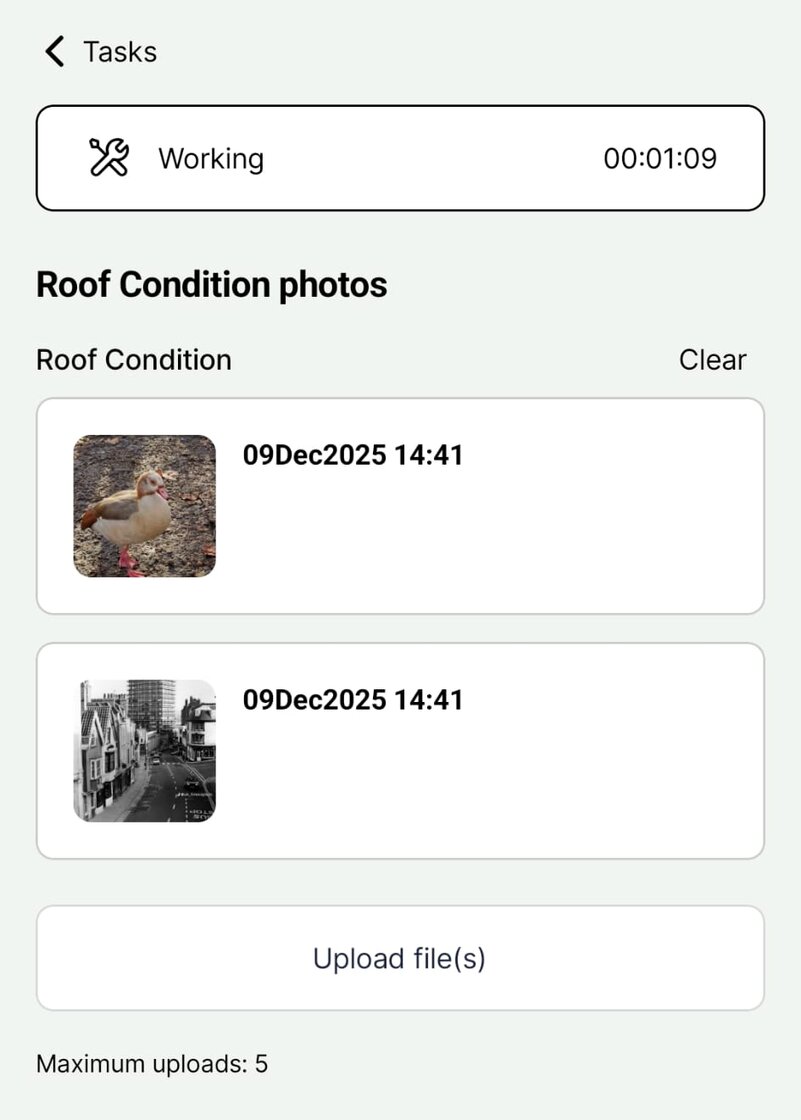The image size is (801, 1120).
Task: Open the Working timer status card
Action: (400, 158)
